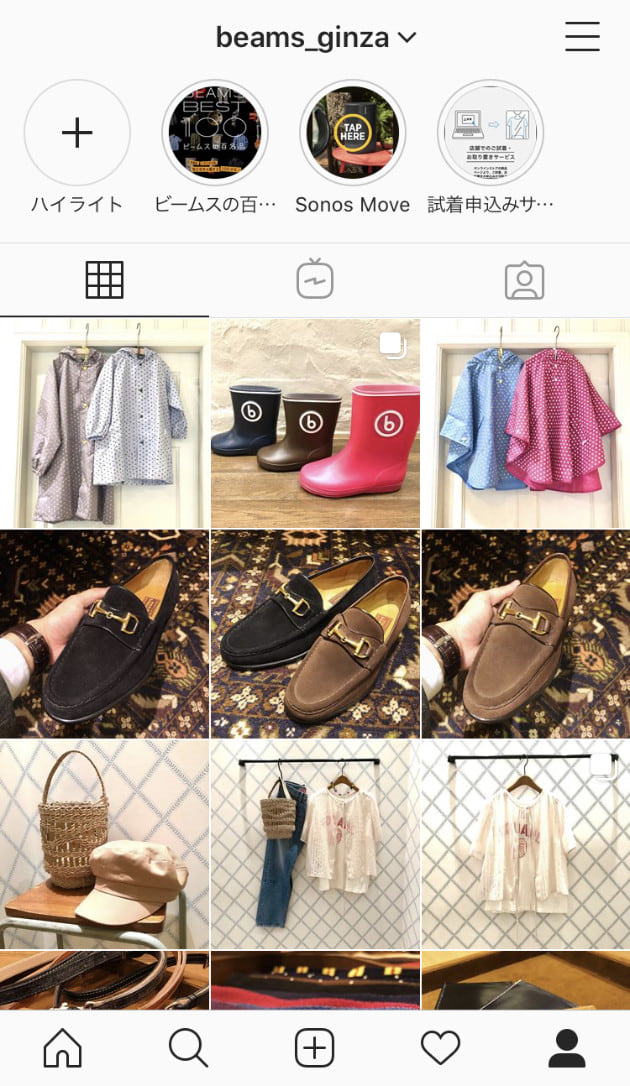Viewport: 630px width, 1086px height.
Task: Go to the home feed
Action: [x=63, y=1047]
